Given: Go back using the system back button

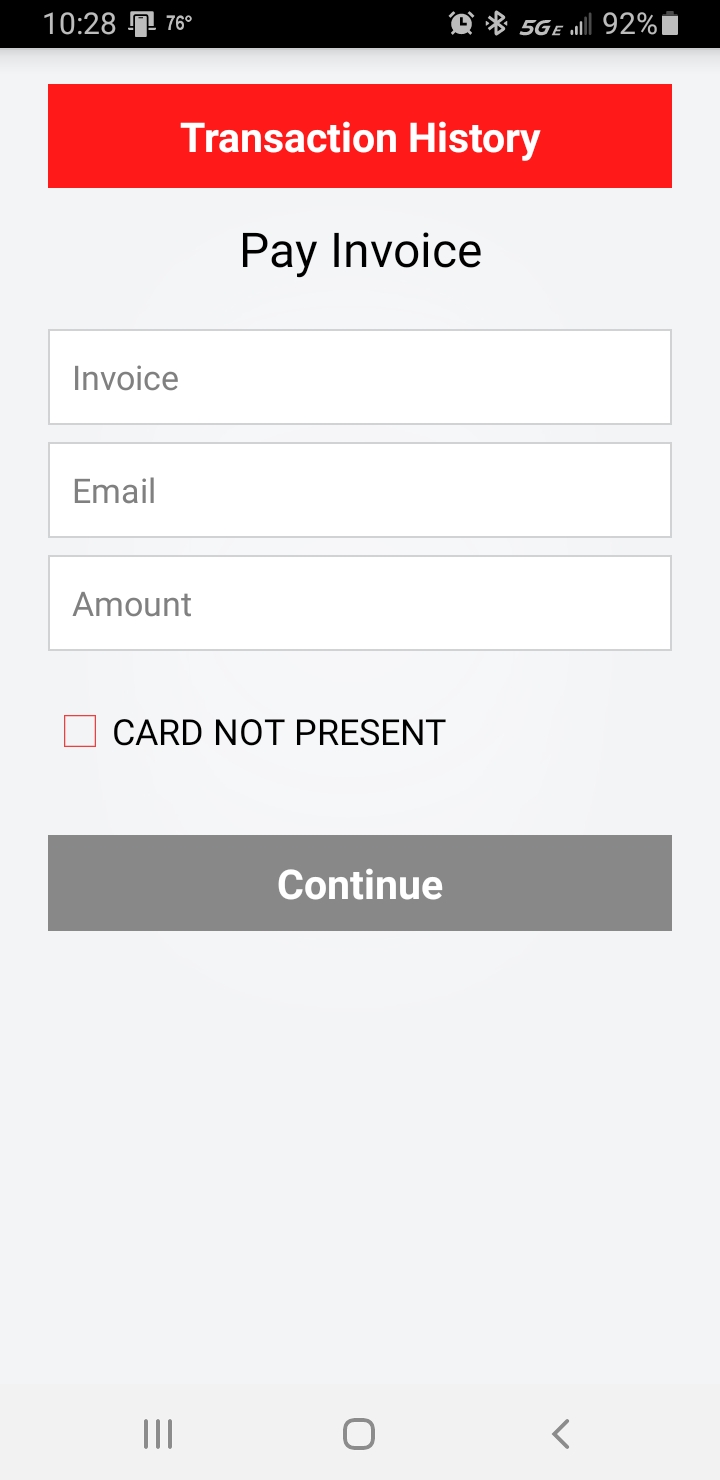Looking at the screenshot, I should click(x=561, y=1434).
